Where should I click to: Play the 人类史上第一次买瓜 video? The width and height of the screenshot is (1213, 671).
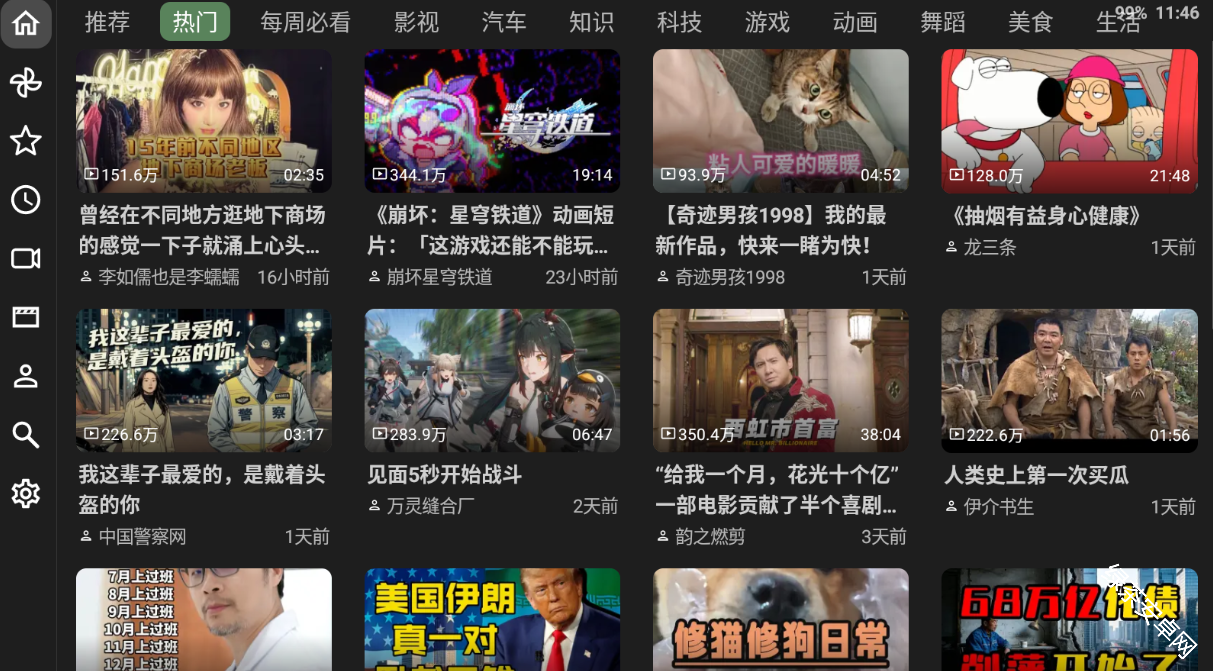(1069, 380)
